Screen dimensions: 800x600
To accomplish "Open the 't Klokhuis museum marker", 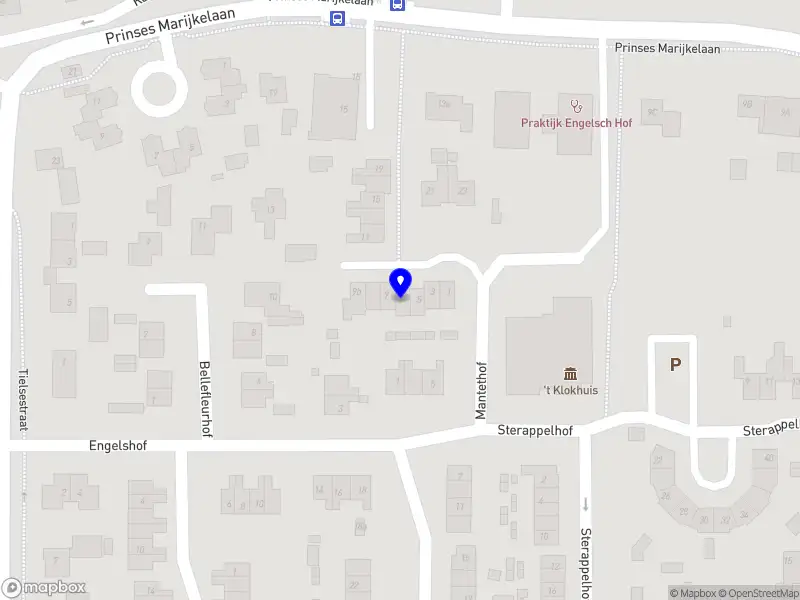I will pos(570,373).
